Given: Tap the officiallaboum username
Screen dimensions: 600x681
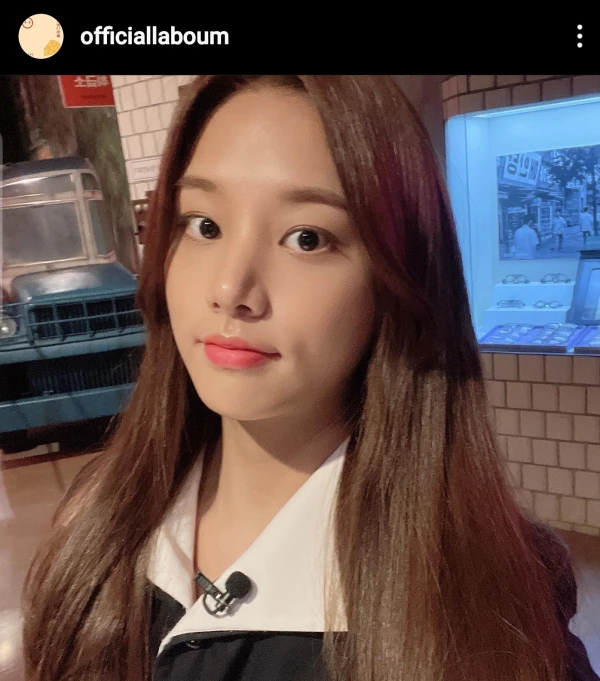Looking at the screenshot, I should (x=154, y=37).
